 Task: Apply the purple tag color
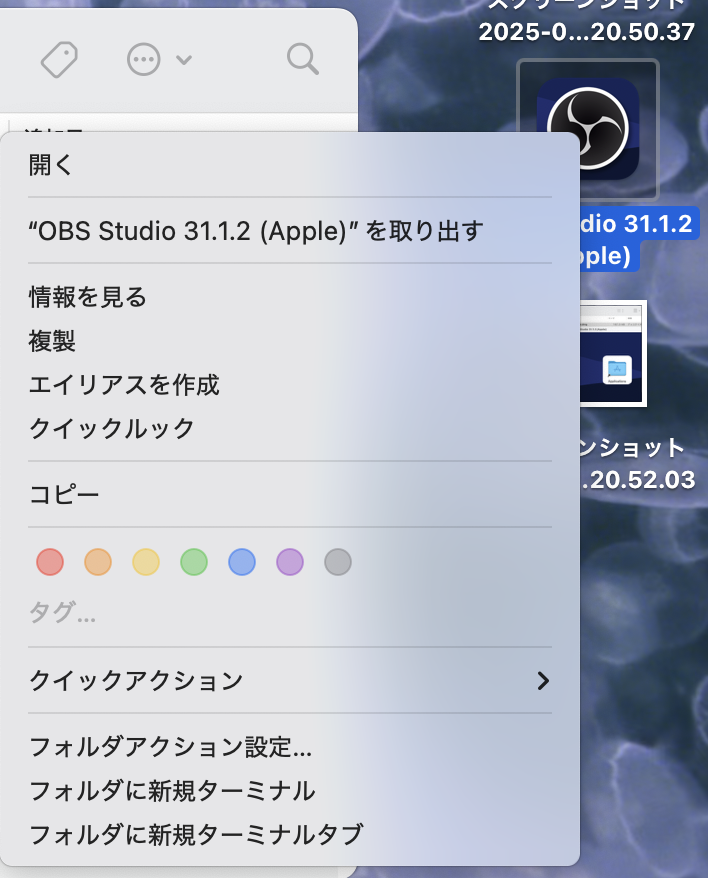point(290,562)
